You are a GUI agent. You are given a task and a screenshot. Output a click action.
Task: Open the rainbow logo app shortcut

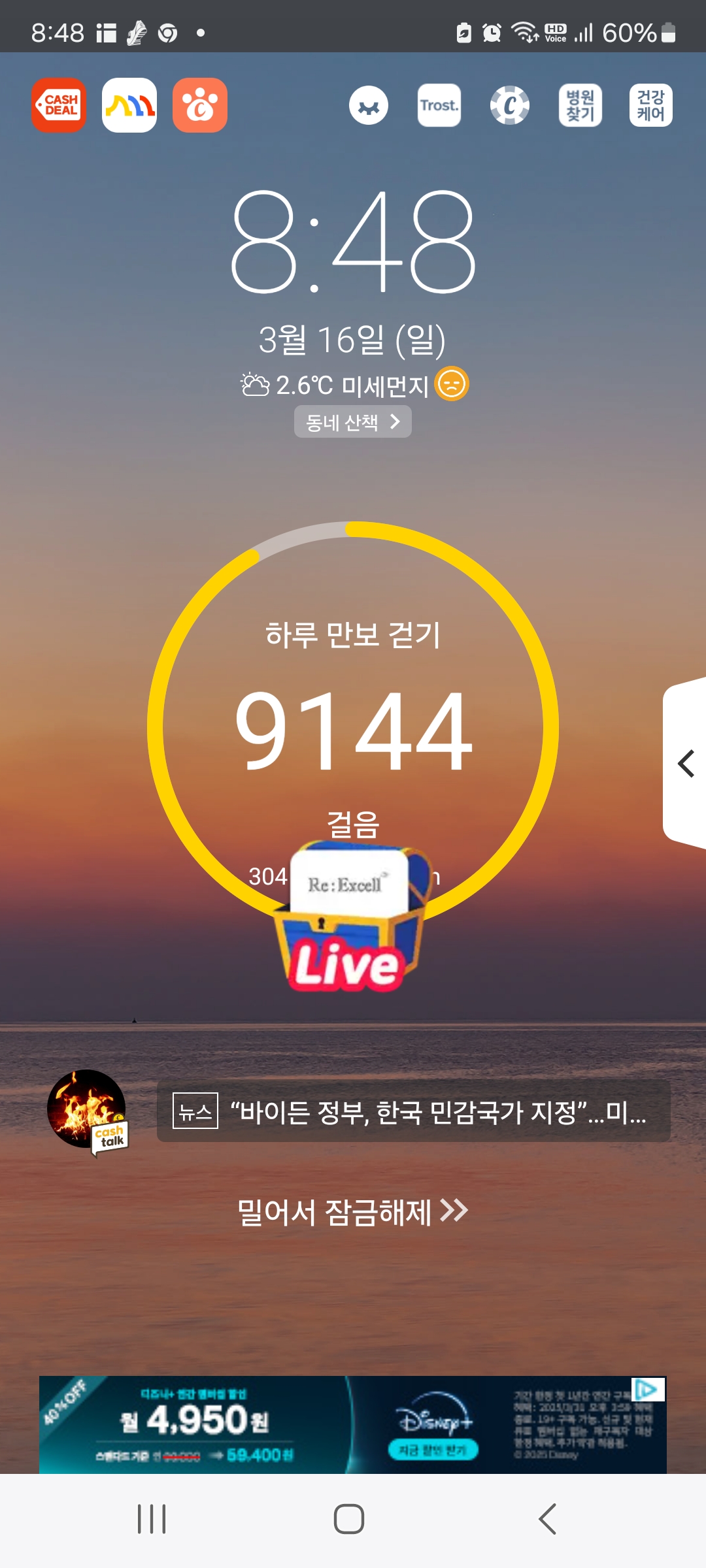[x=129, y=105]
